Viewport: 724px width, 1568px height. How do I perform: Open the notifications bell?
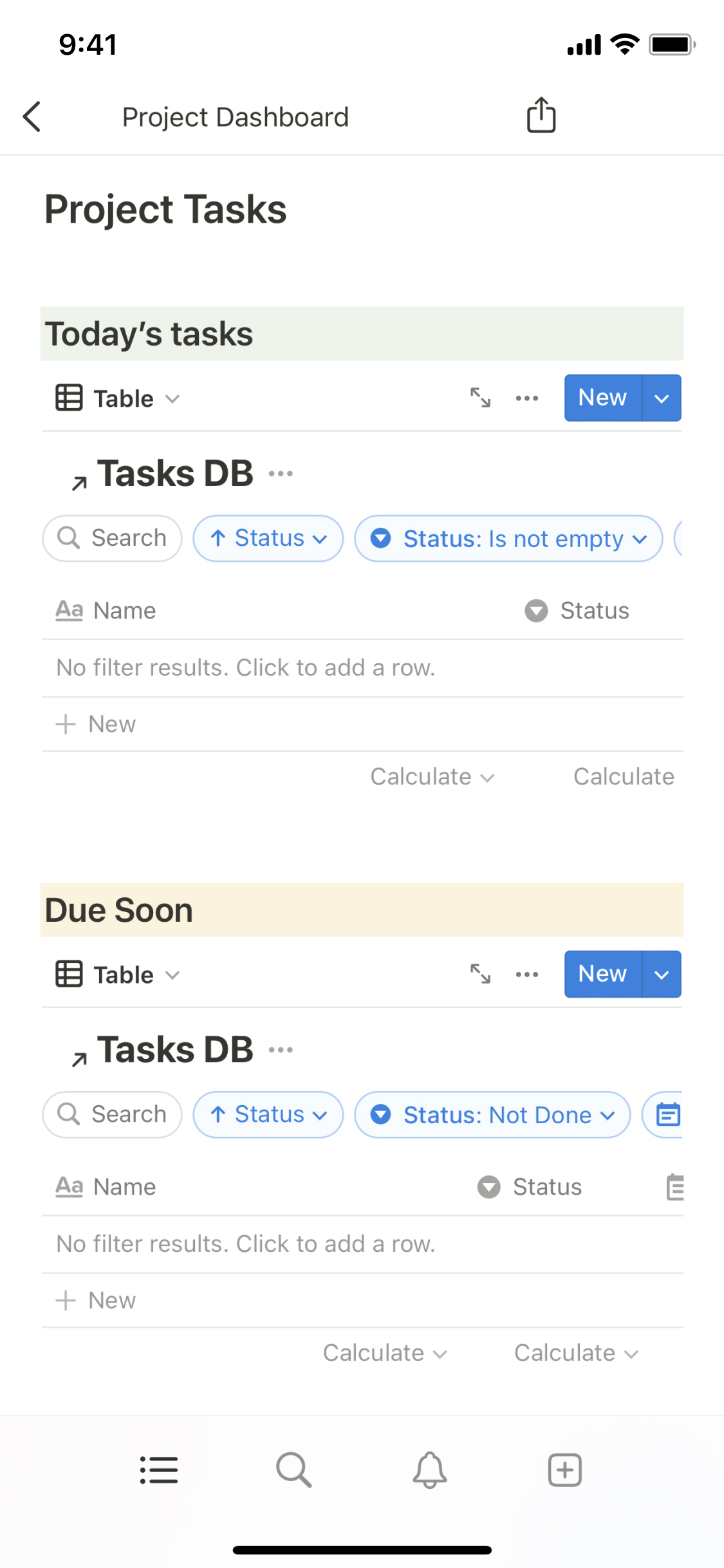[x=429, y=1470]
